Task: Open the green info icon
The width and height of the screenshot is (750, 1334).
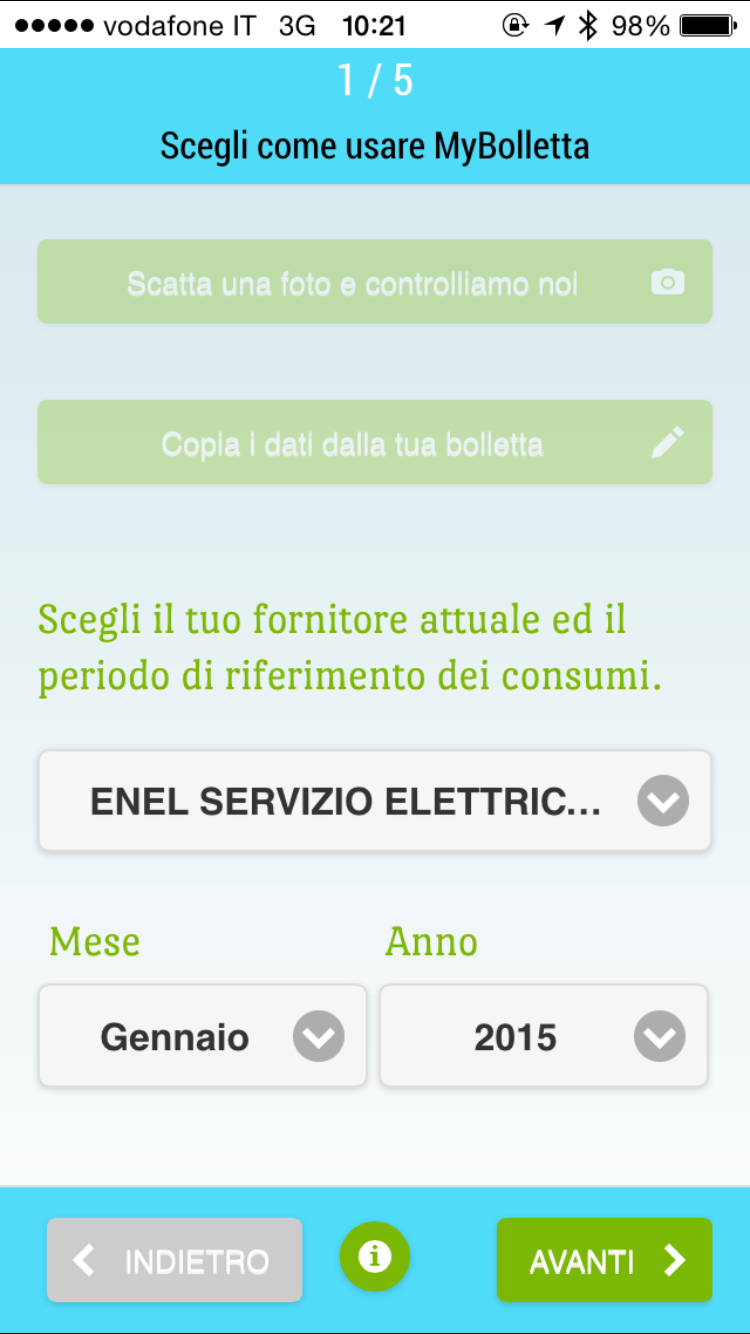Action: (375, 1256)
